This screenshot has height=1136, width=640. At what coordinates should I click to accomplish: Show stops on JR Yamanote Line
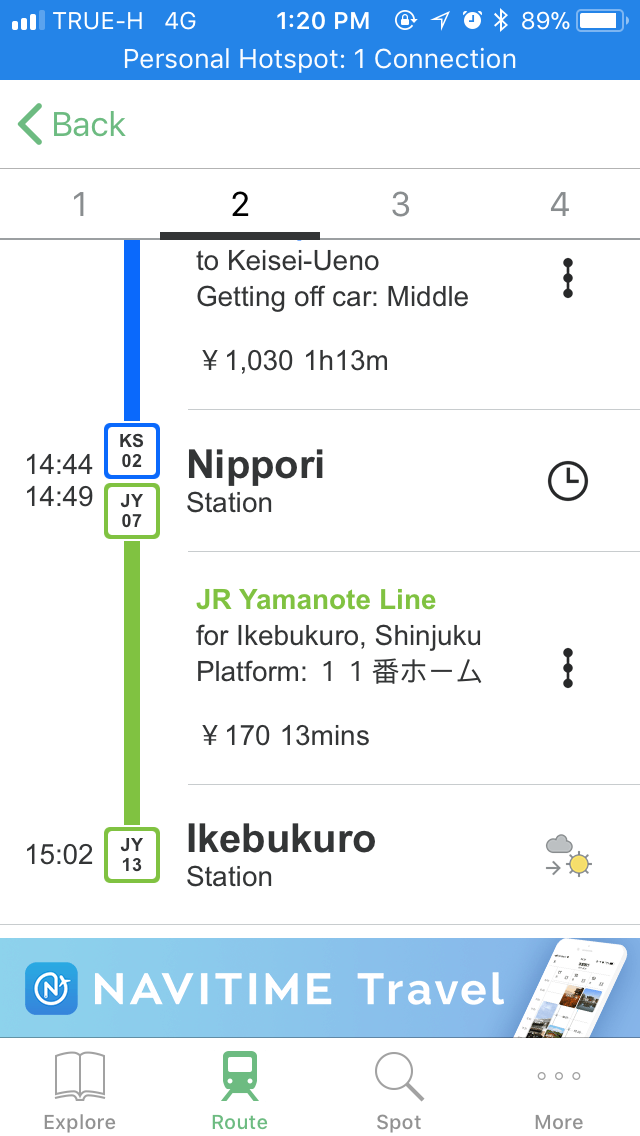(568, 668)
